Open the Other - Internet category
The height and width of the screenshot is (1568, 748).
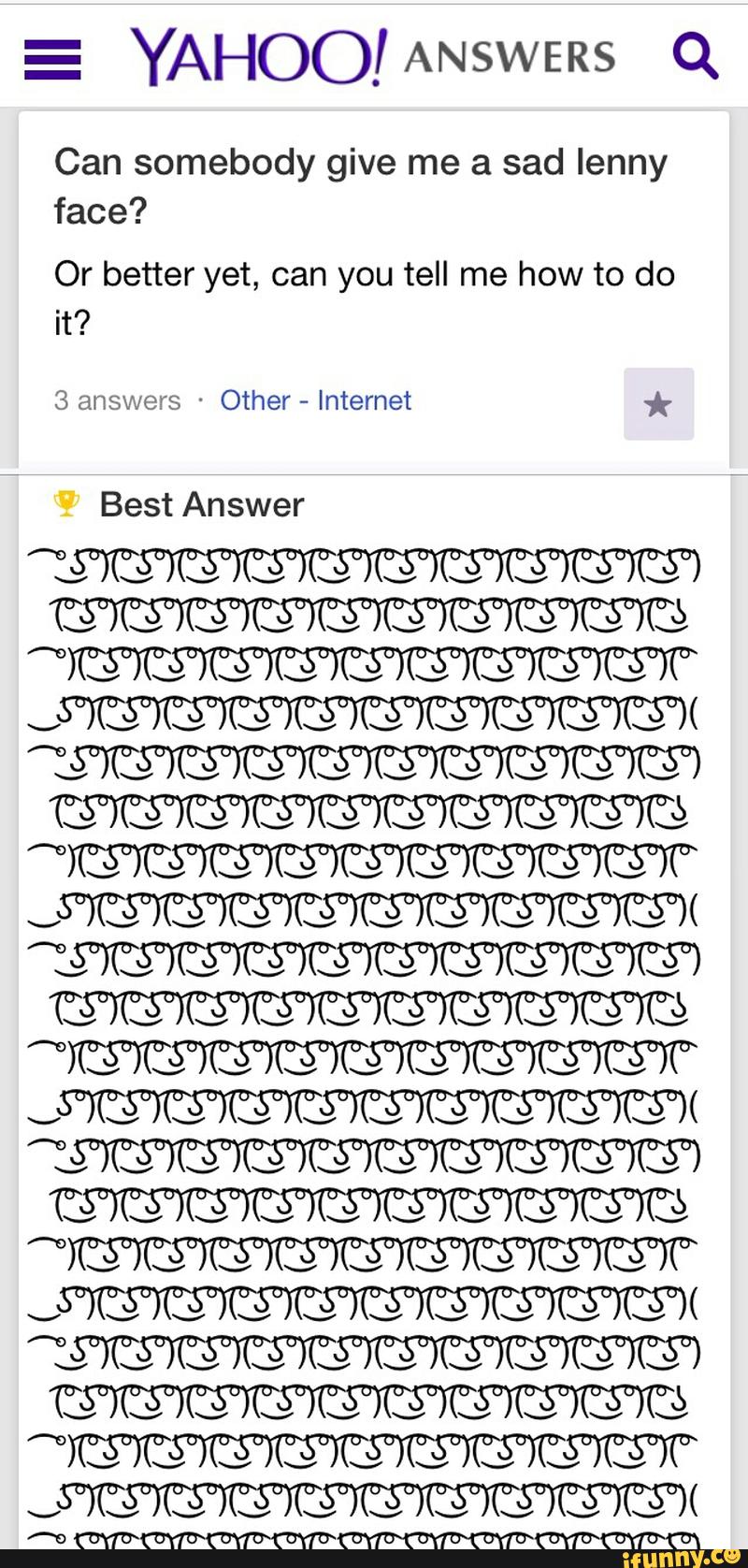coord(315,400)
